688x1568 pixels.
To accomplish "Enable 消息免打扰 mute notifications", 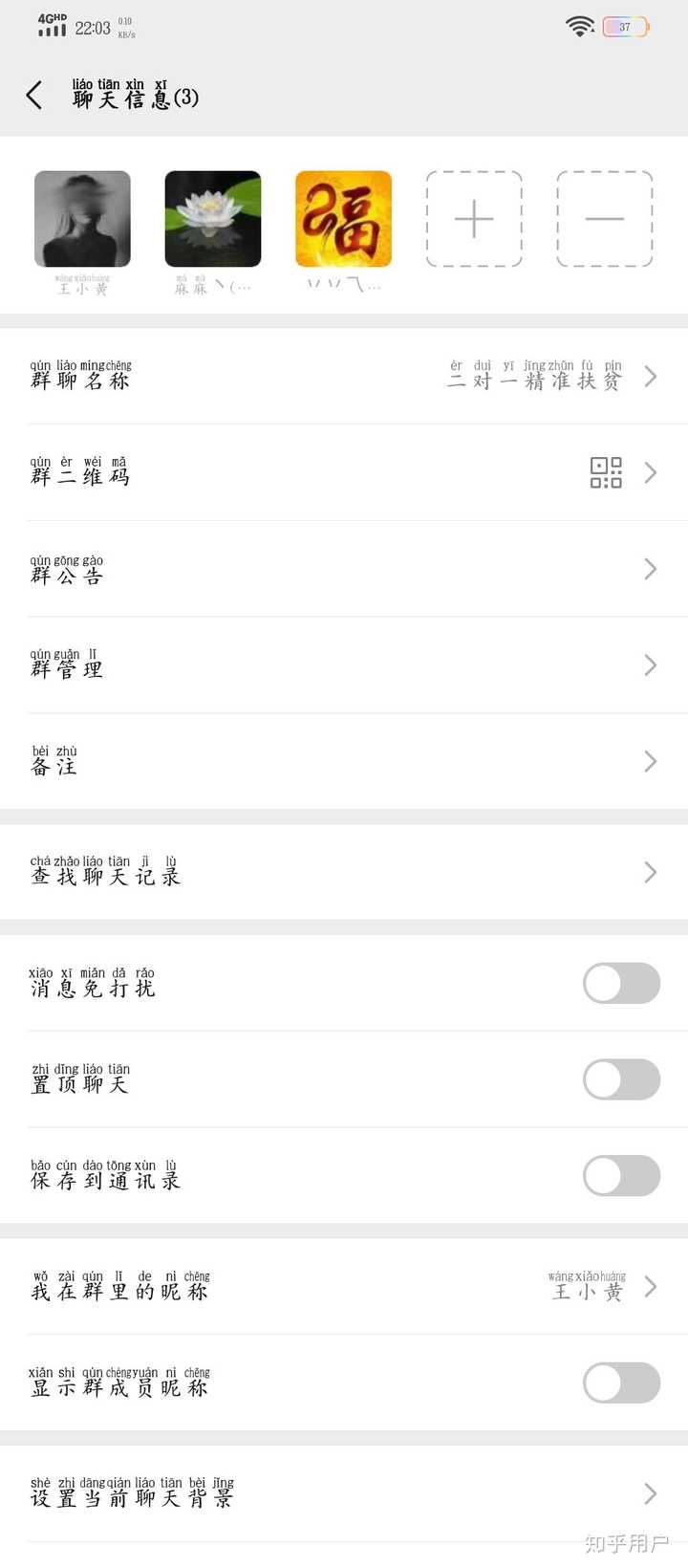I will point(621,983).
